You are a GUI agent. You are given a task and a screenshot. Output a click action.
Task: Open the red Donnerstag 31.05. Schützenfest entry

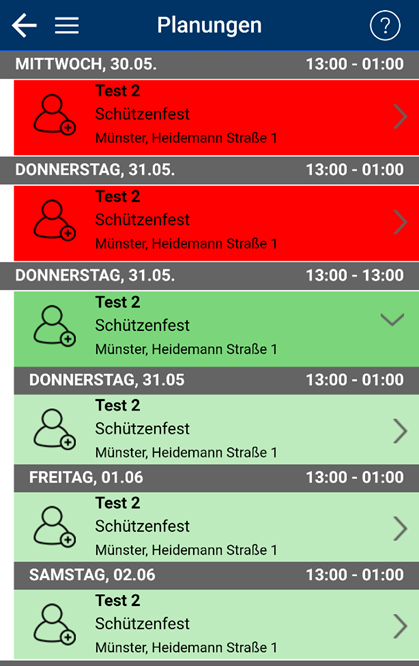pyautogui.click(x=216, y=223)
